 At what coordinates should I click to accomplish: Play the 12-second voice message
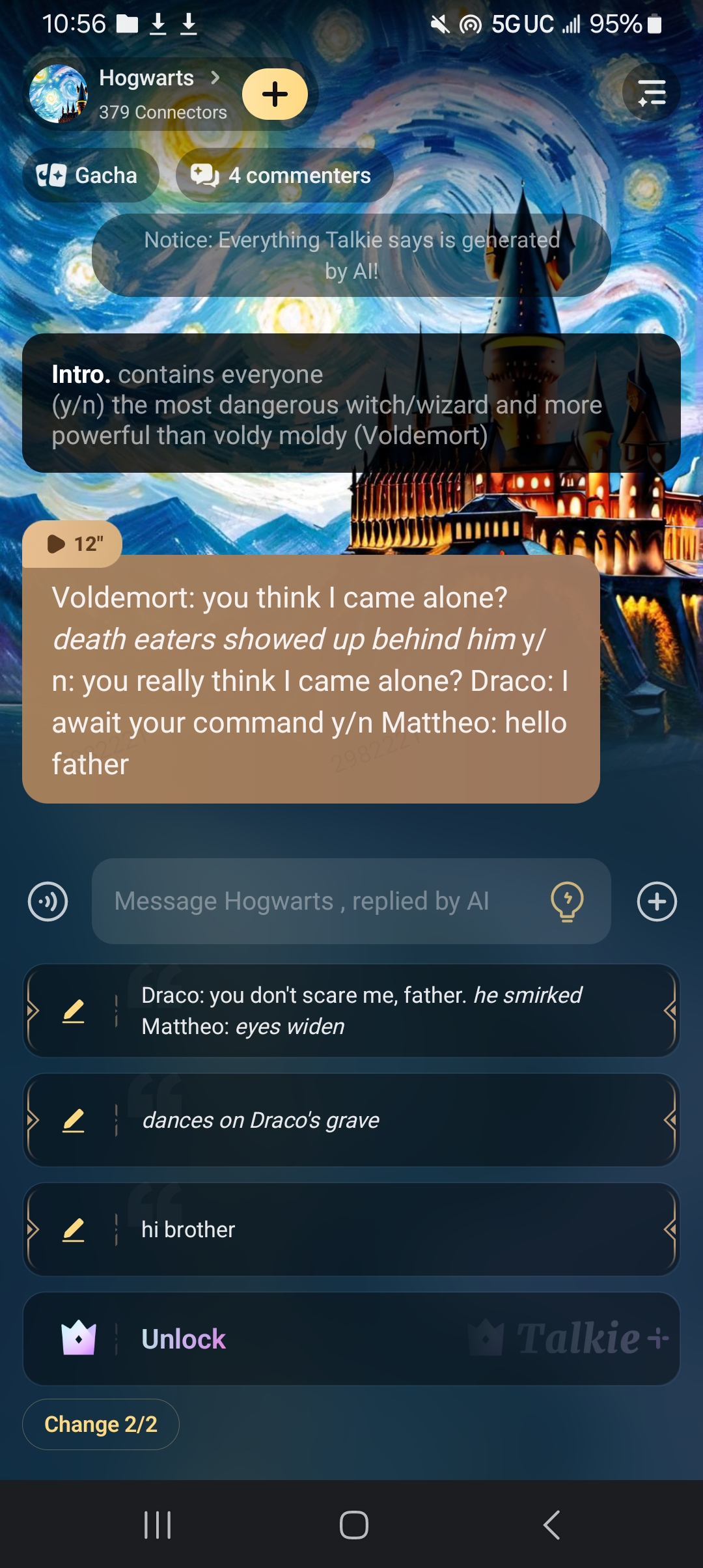pyautogui.click(x=73, y=544)
